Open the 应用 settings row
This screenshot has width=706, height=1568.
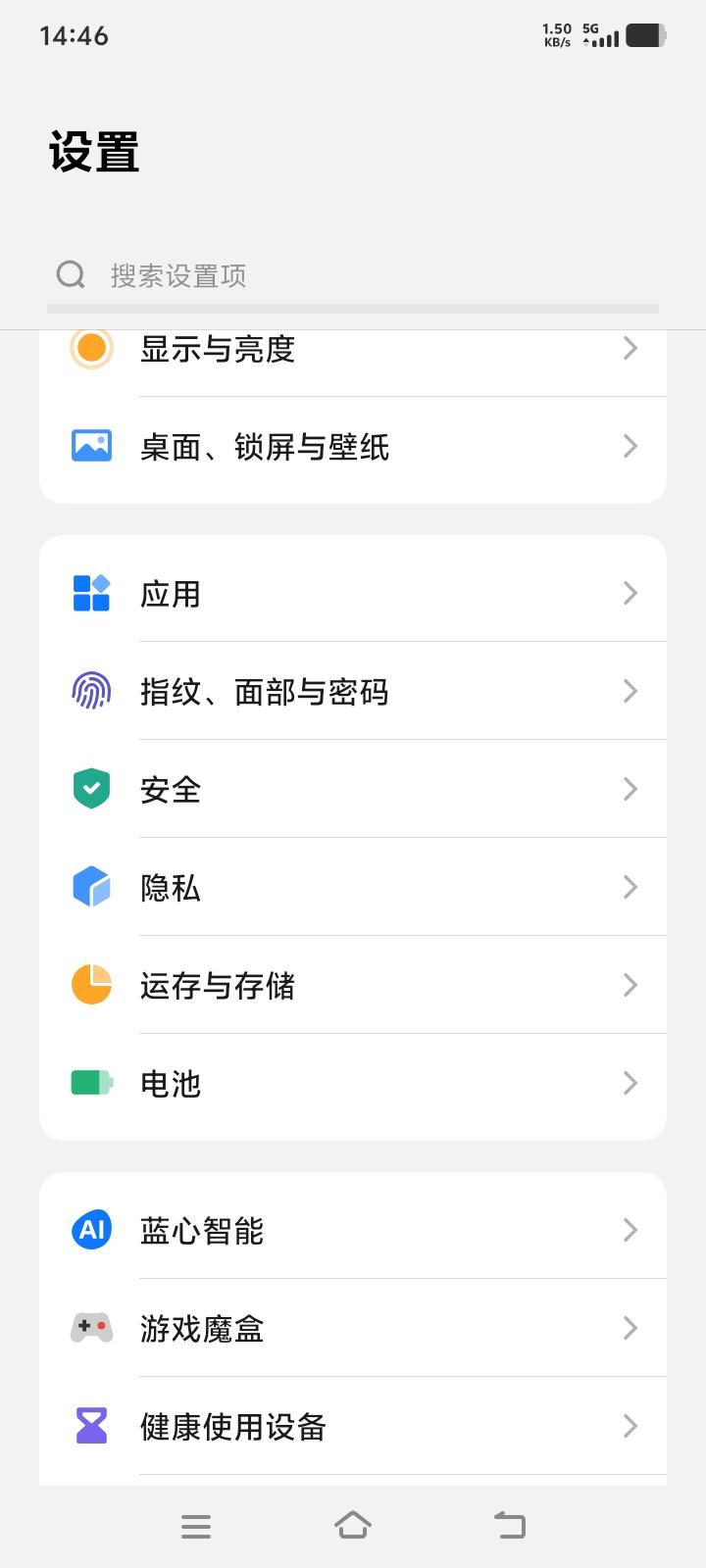tap(353, 594)
